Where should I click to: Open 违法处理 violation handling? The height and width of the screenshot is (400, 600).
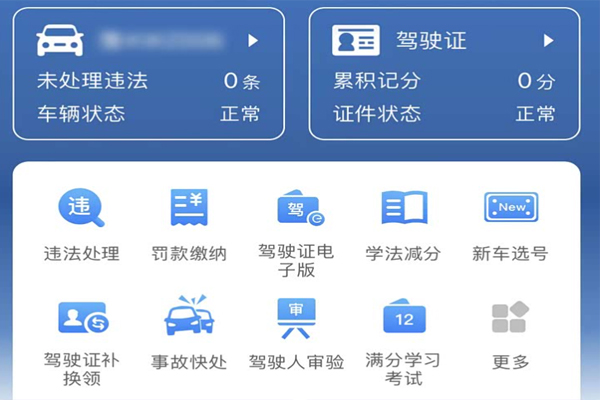pos(82,225)
